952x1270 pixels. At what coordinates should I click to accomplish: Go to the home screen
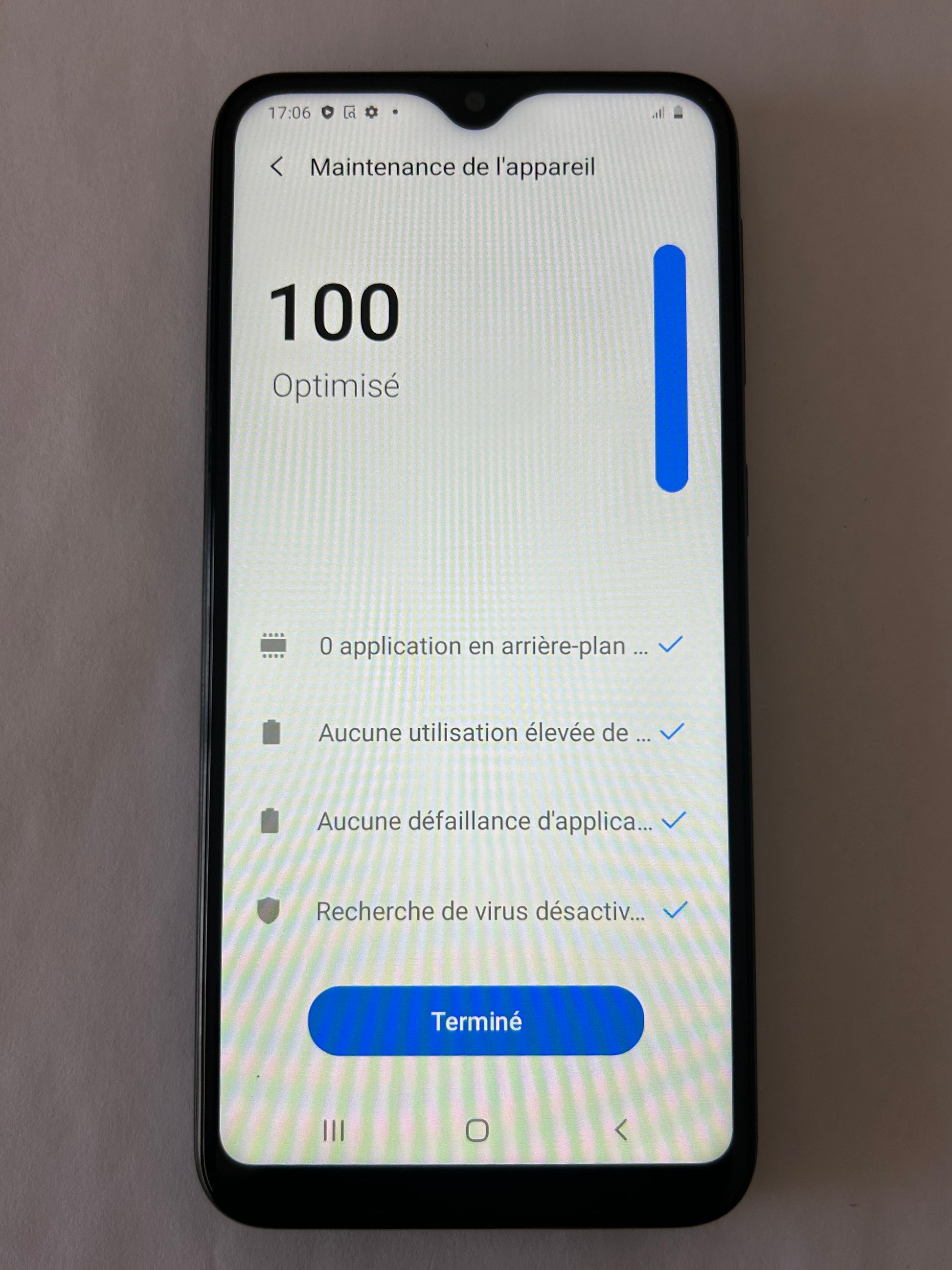pyautogui.click(x=477, y=1130)
